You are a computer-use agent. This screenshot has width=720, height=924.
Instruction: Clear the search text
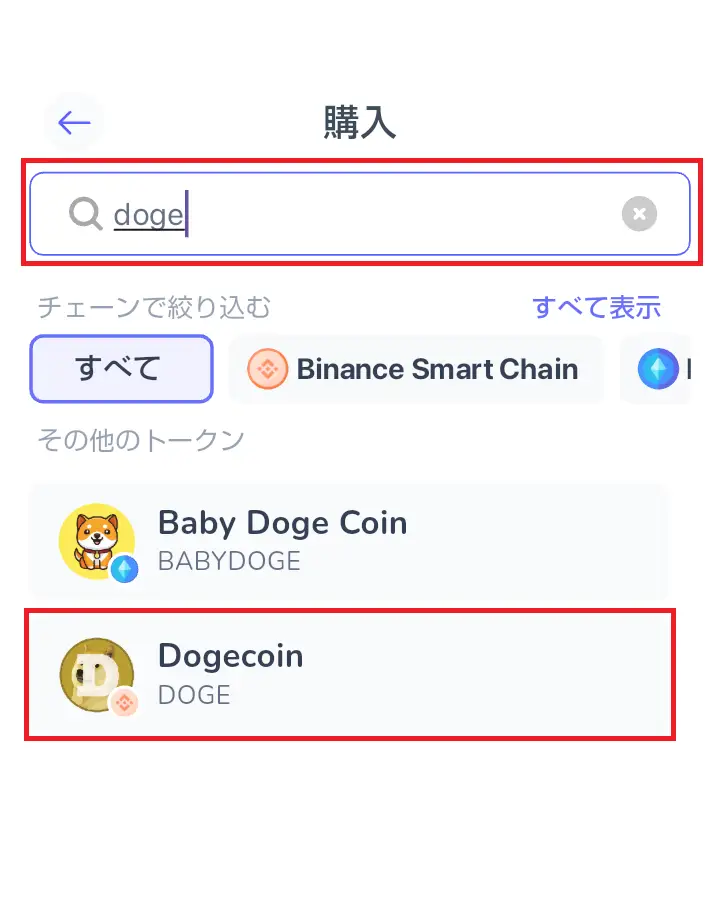coord(639,214)
